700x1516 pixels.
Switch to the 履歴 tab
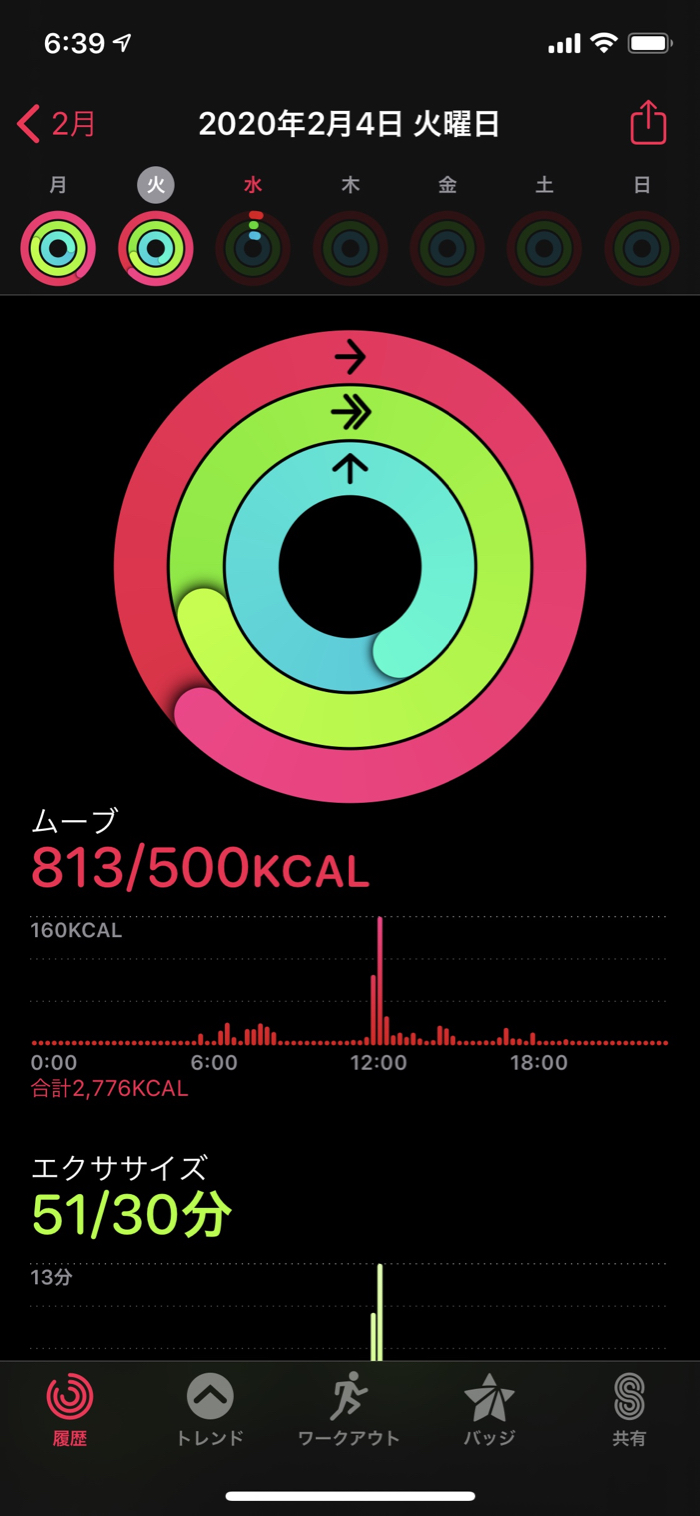[70, 1410]
